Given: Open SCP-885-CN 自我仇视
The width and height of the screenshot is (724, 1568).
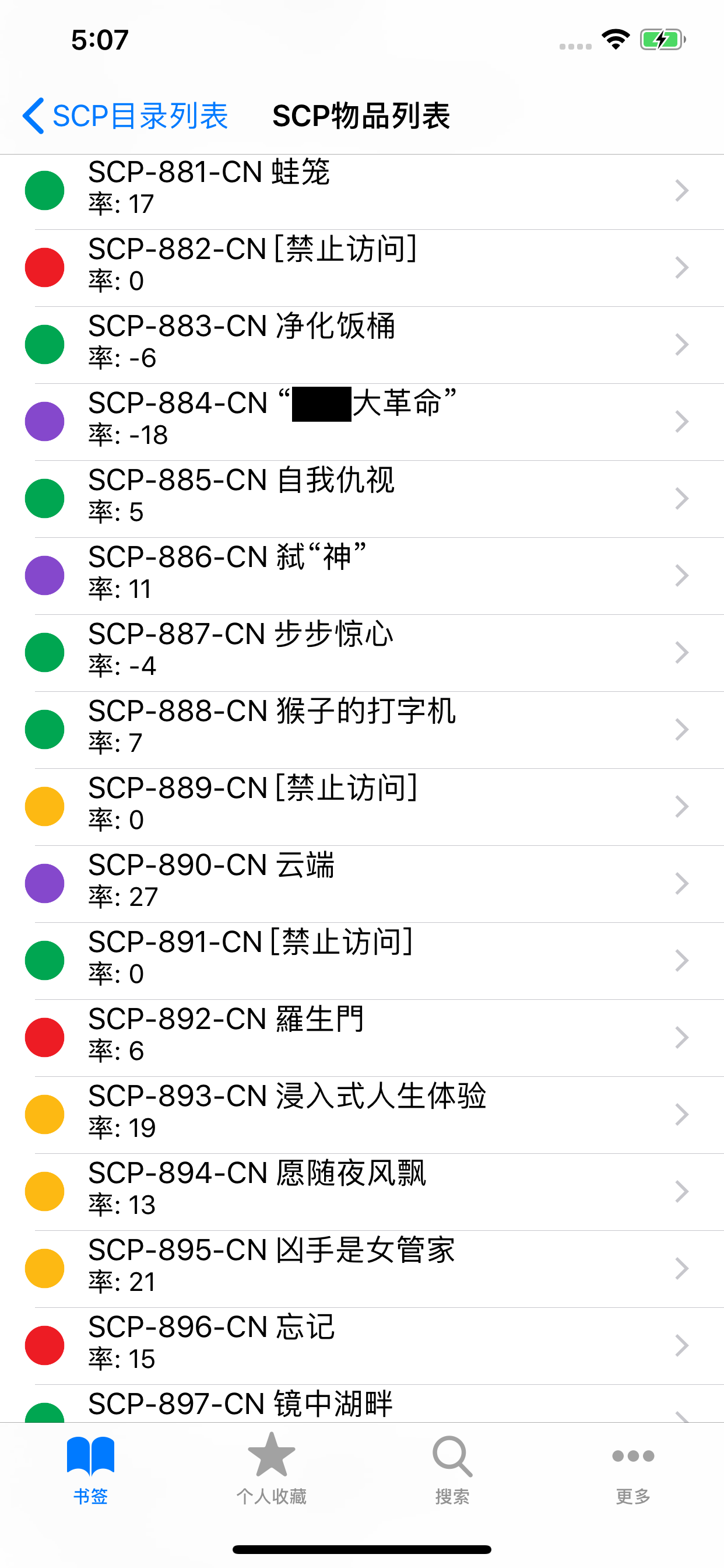Looking at the screenshot, I should [x=362, y=499].
